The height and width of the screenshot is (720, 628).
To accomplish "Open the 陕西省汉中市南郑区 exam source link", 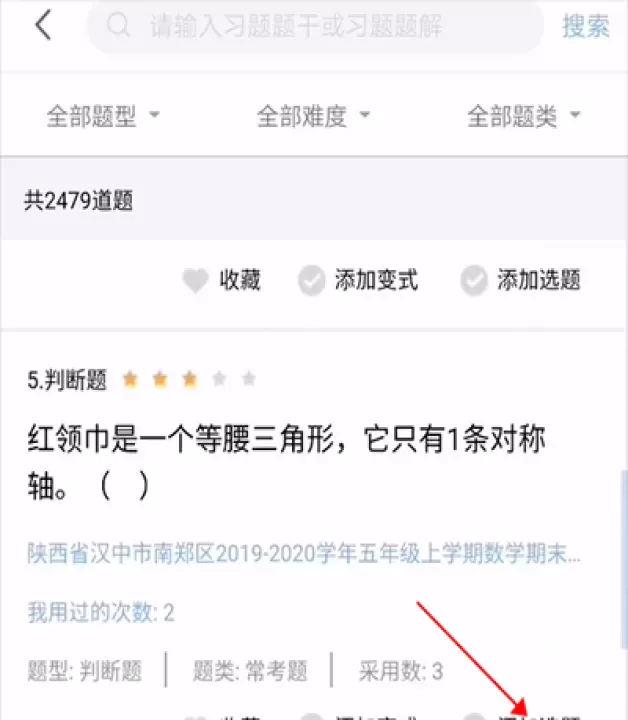I will tap(304, 553).
